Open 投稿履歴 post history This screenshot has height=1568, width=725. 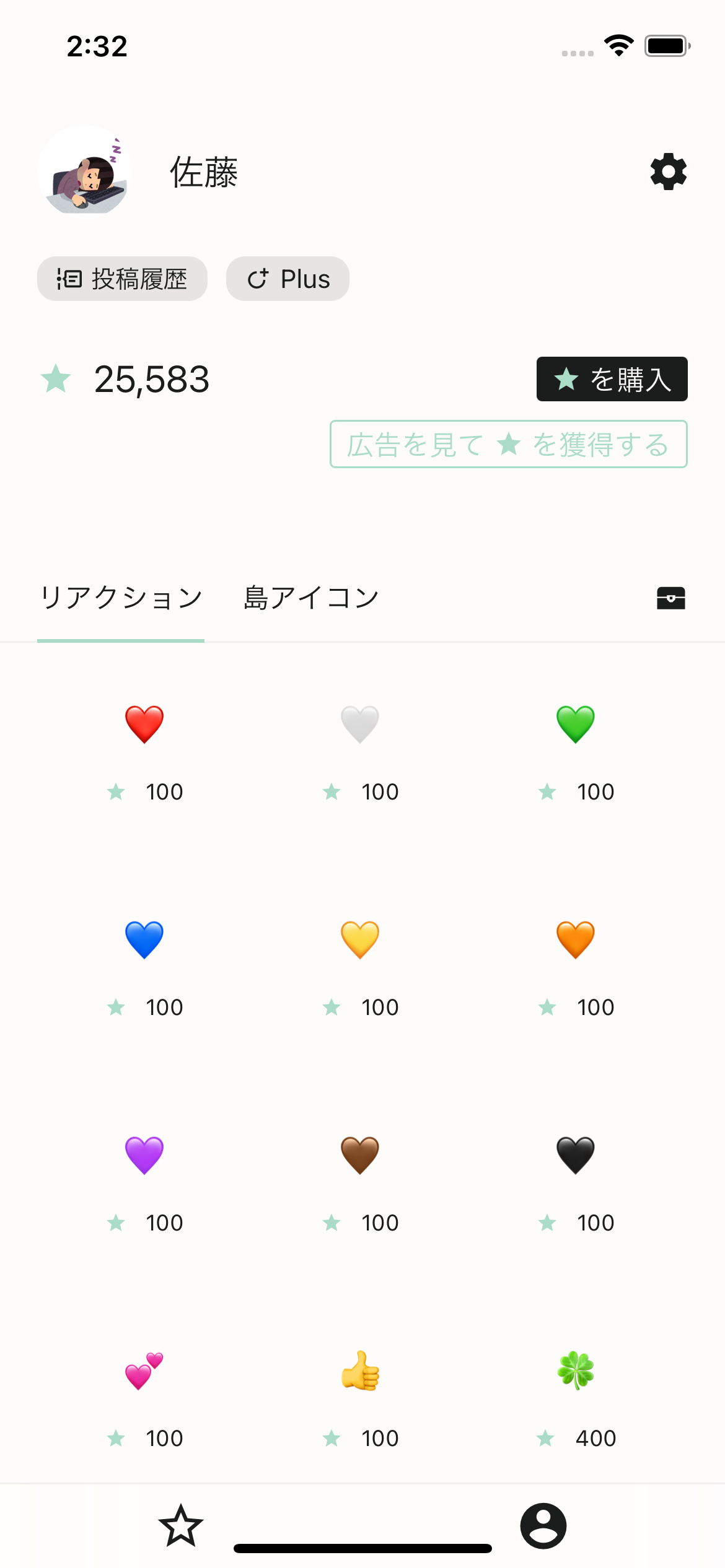tap(122, 279)
